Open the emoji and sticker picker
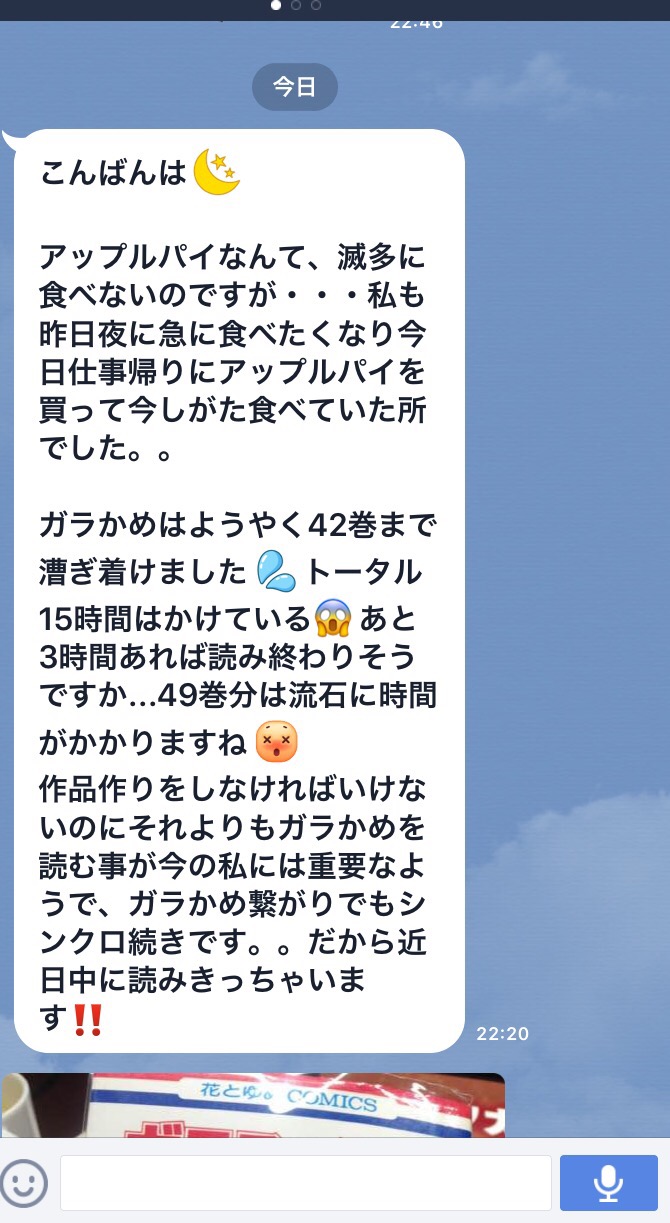Viewport: 670px width, 1223px height. point(24,1183)
